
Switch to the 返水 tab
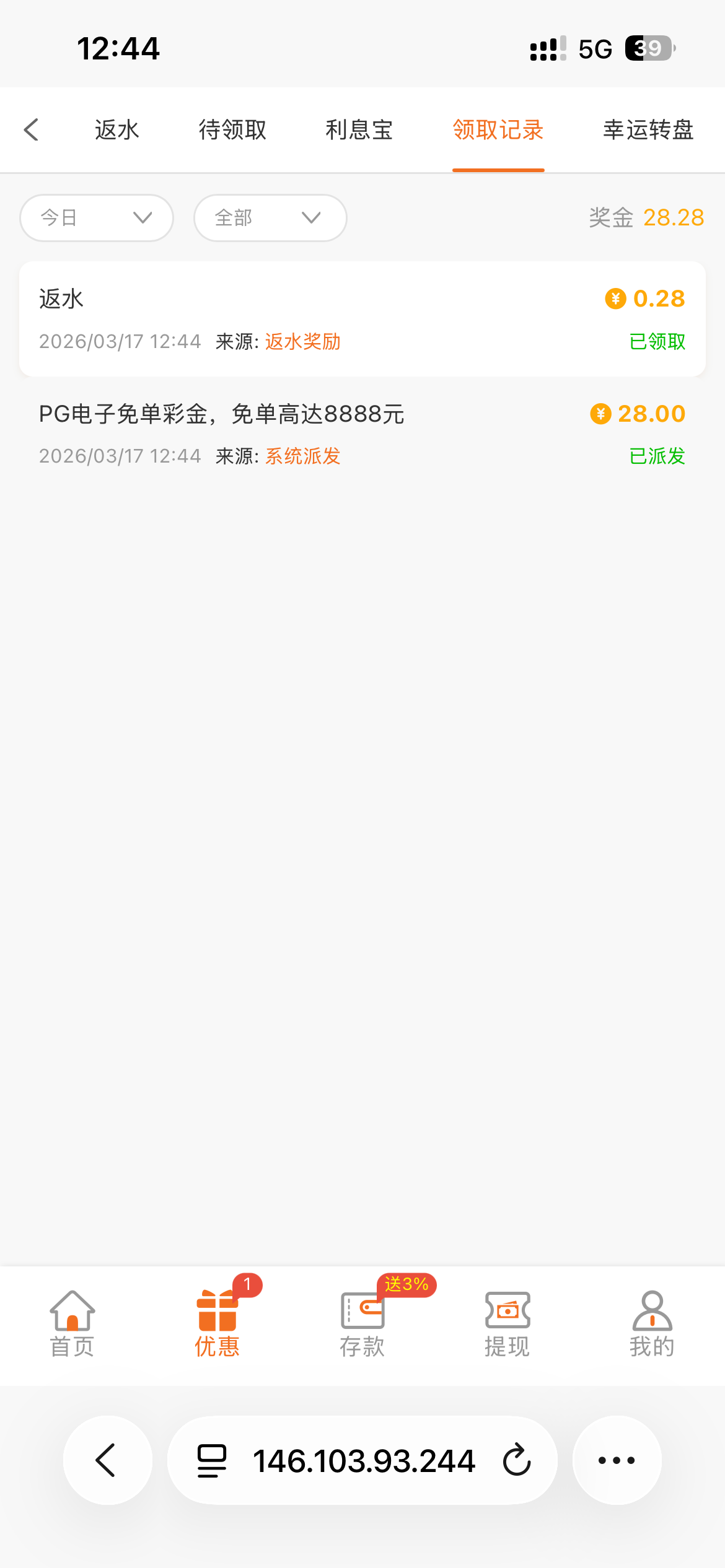coord(117,130)
